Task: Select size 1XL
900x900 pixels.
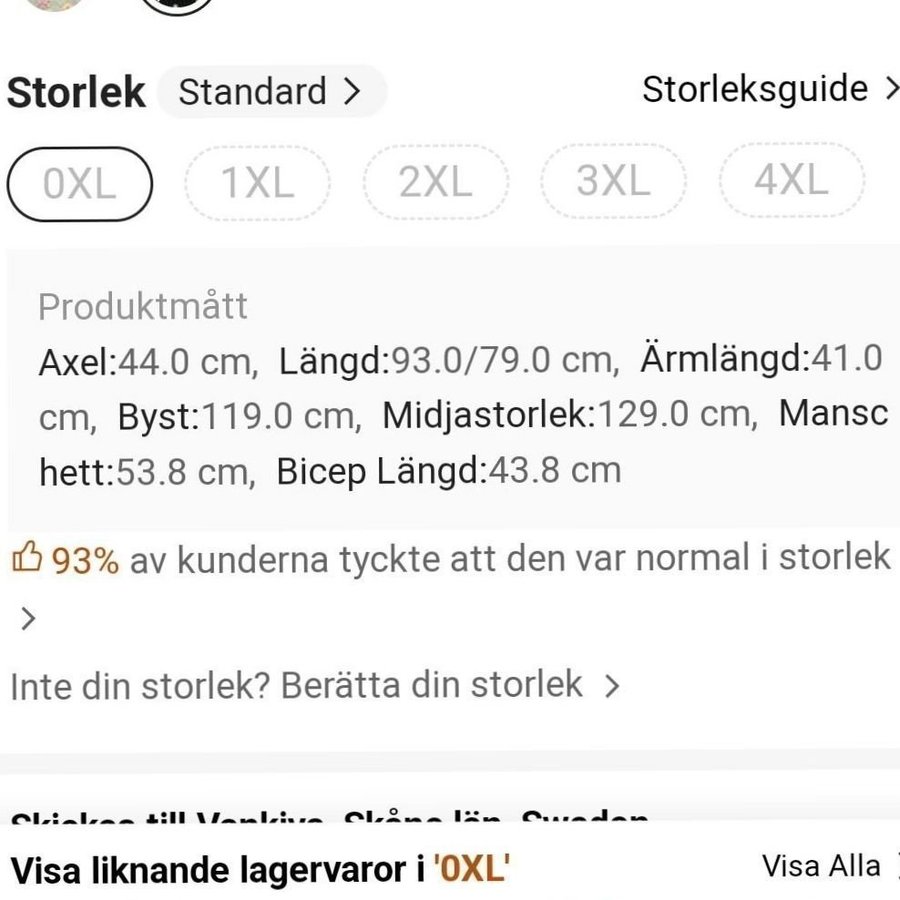Action: pyautogui.click(x=257, y=183)
